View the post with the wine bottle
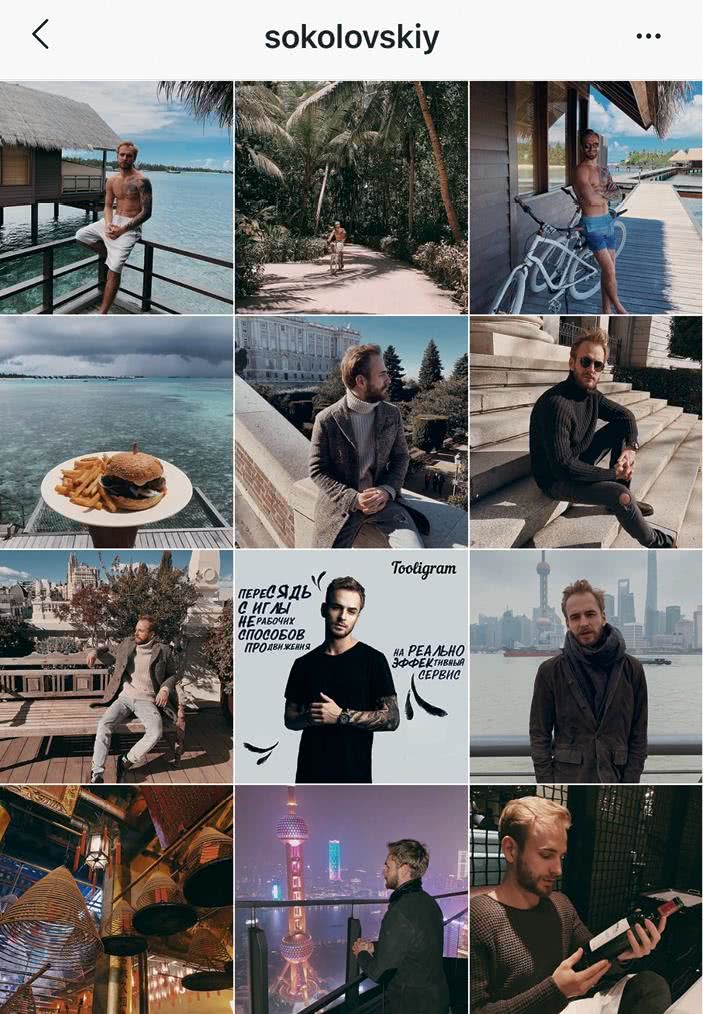703x1014 pixels. pyautogui.click(x=586, y=900)
